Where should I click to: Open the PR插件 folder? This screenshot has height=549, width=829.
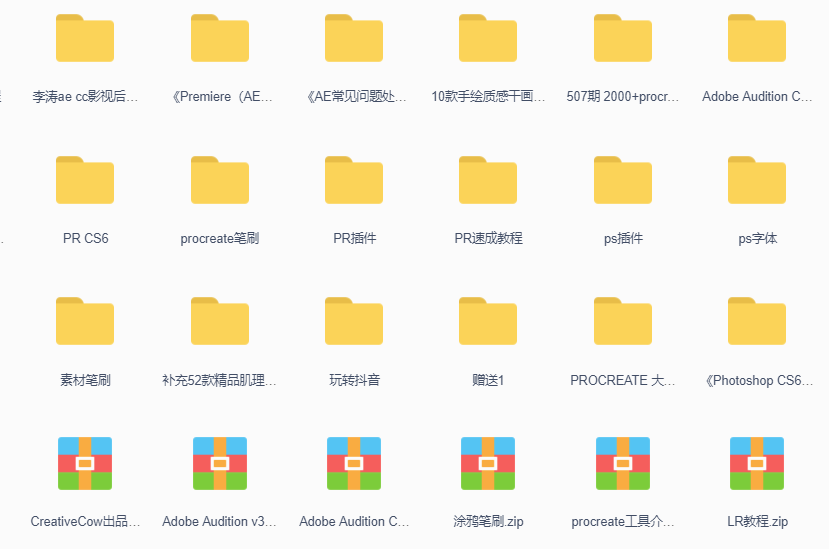pyautogui.click(x=354, y=181)
